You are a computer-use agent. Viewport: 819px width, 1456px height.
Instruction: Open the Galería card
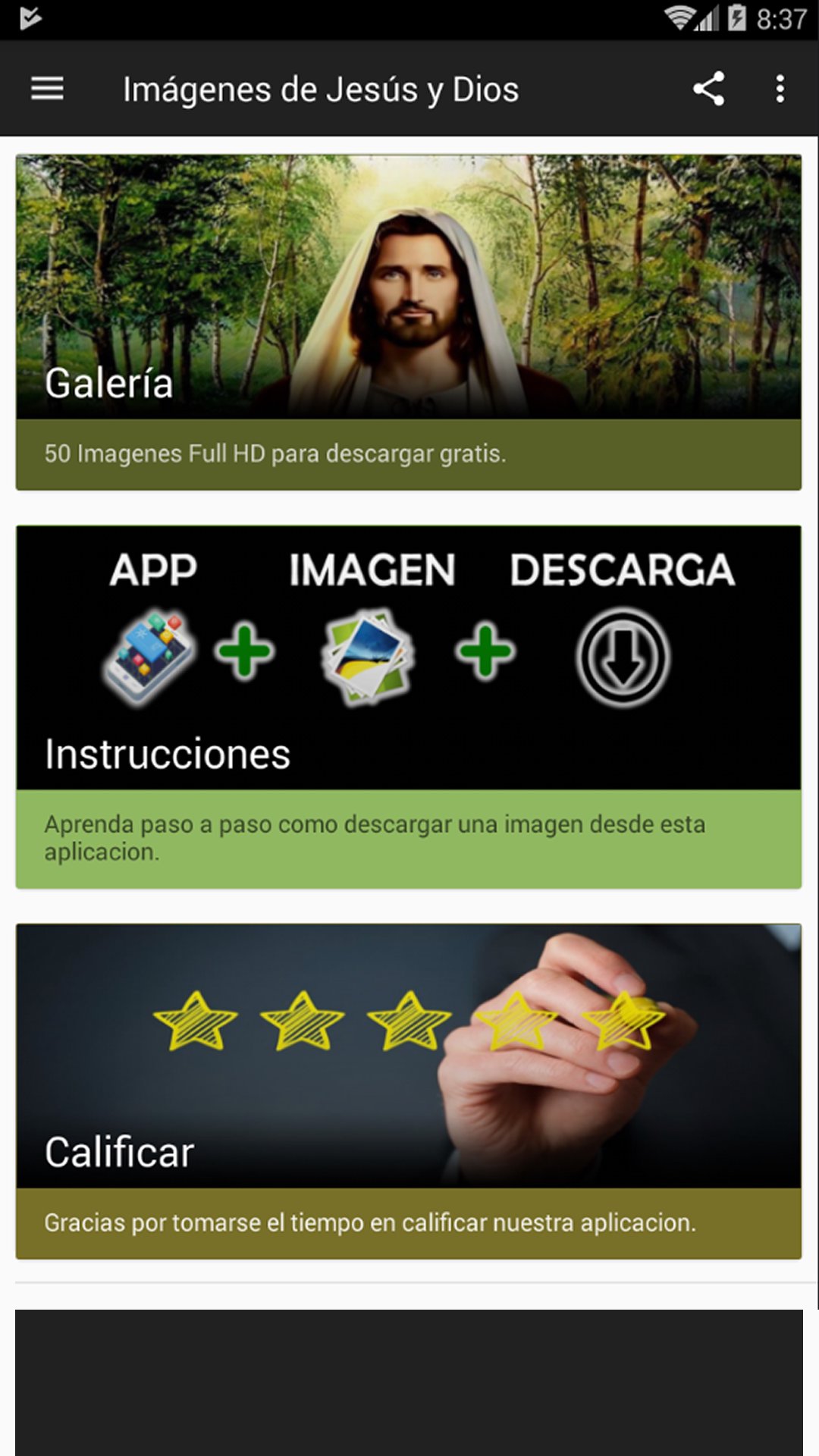[409, 318]
